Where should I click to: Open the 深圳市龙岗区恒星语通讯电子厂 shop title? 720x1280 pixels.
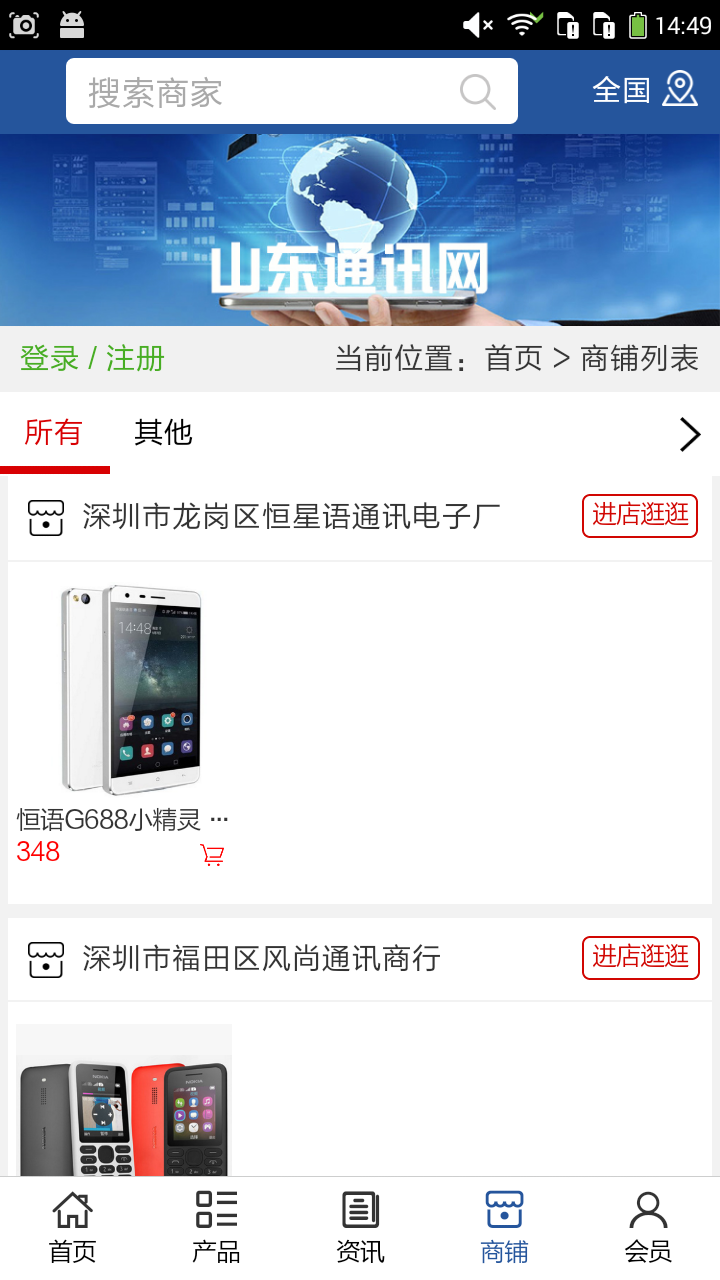point(291,517)
